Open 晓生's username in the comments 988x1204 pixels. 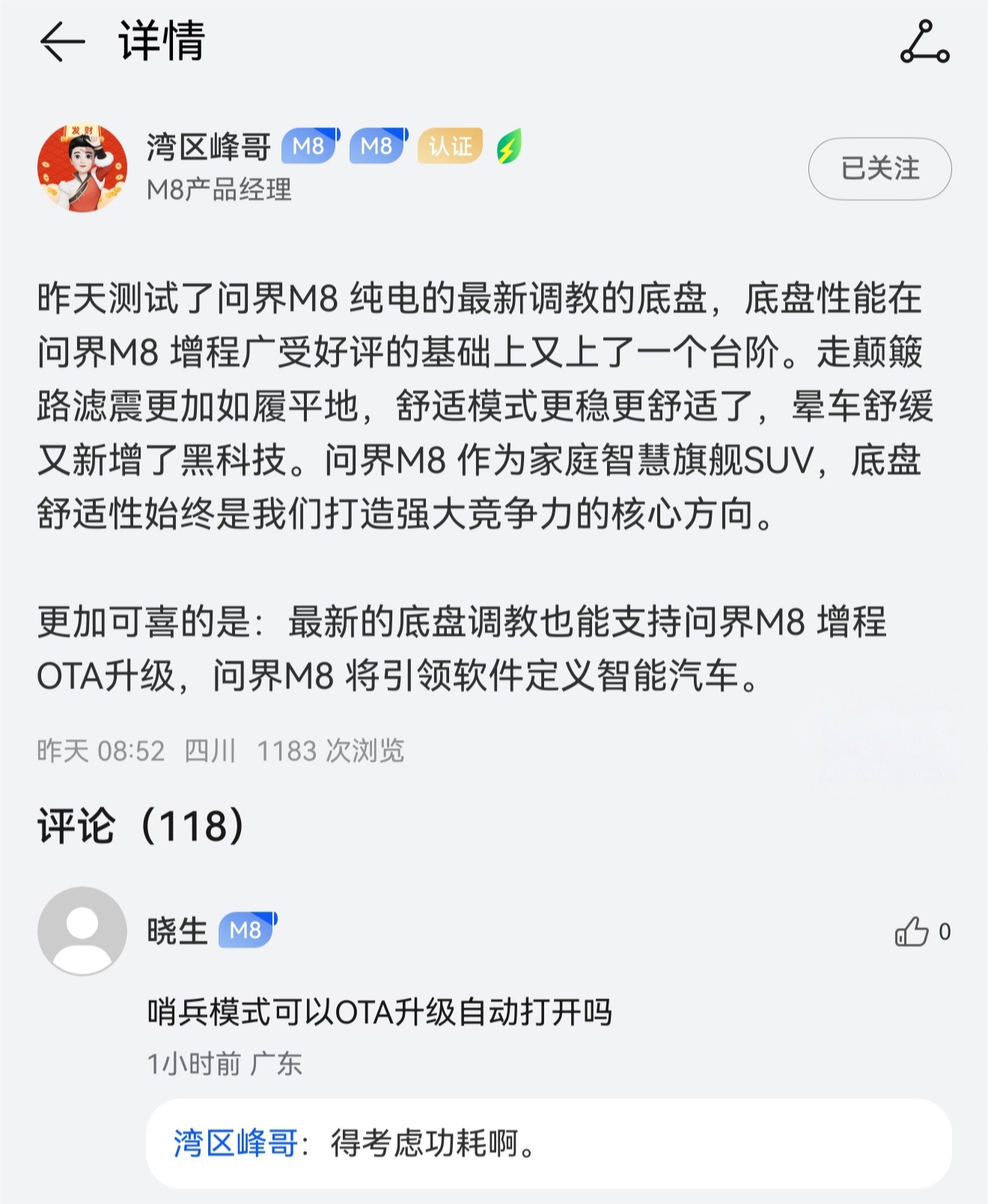(x=177, y=931)
